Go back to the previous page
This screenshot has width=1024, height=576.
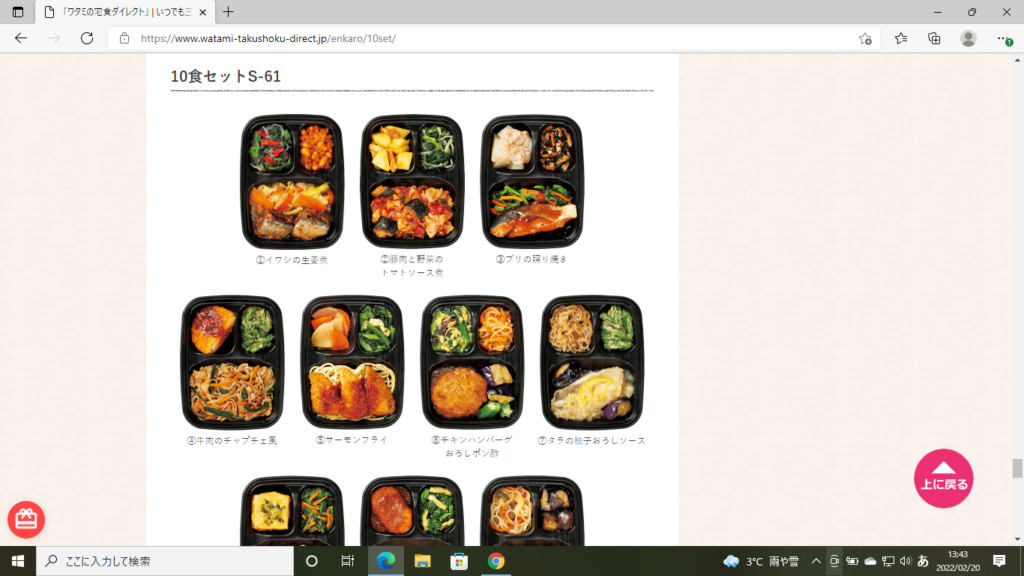[x=21, y=38]
